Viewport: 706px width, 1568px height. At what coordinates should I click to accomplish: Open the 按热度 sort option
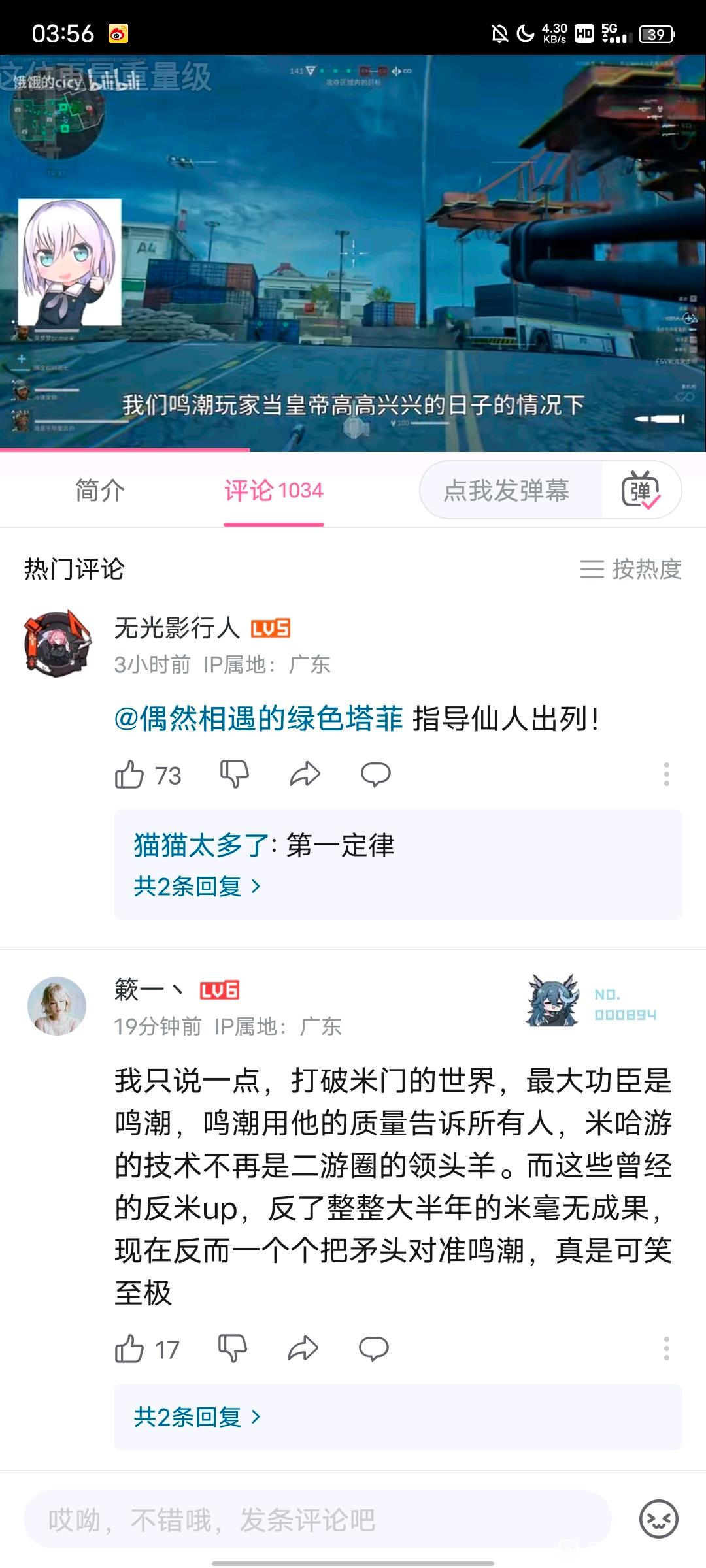631,569
